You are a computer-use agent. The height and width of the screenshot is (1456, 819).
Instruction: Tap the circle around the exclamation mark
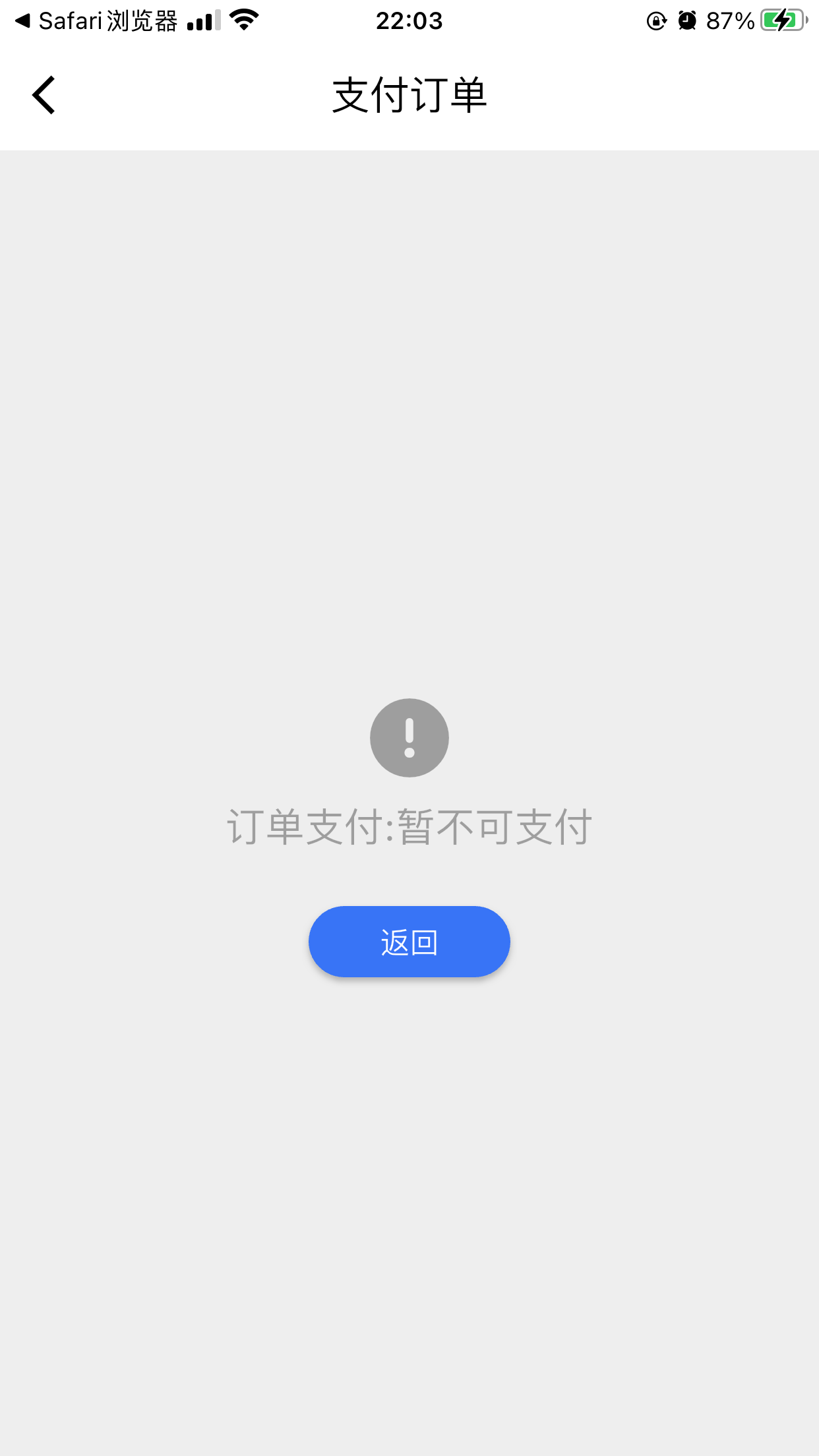(x=409, y=737)
